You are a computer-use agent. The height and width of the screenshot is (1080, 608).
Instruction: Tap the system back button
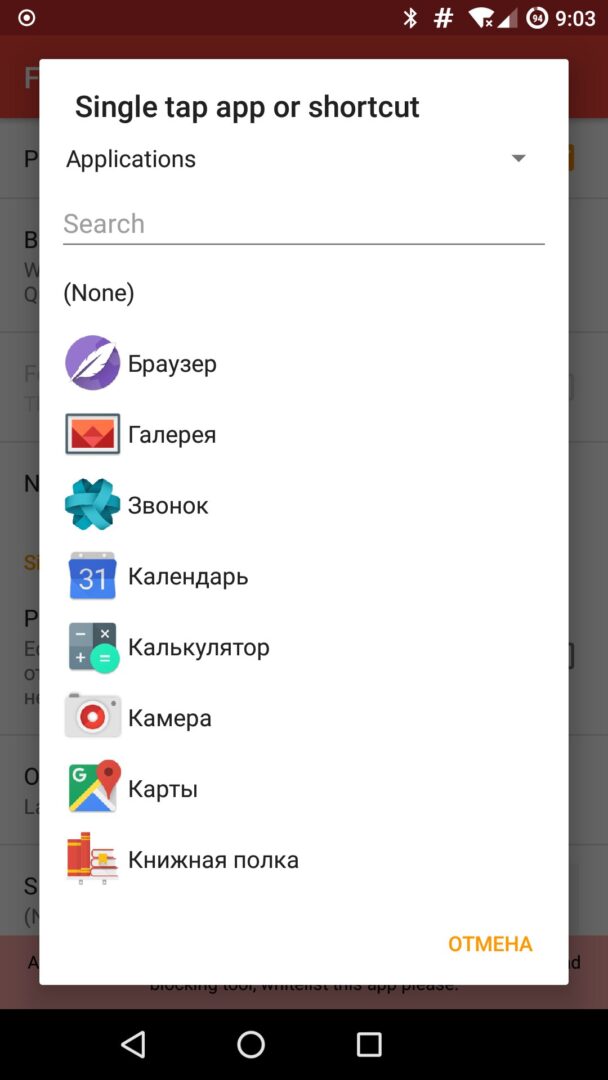coord(133,1045)
